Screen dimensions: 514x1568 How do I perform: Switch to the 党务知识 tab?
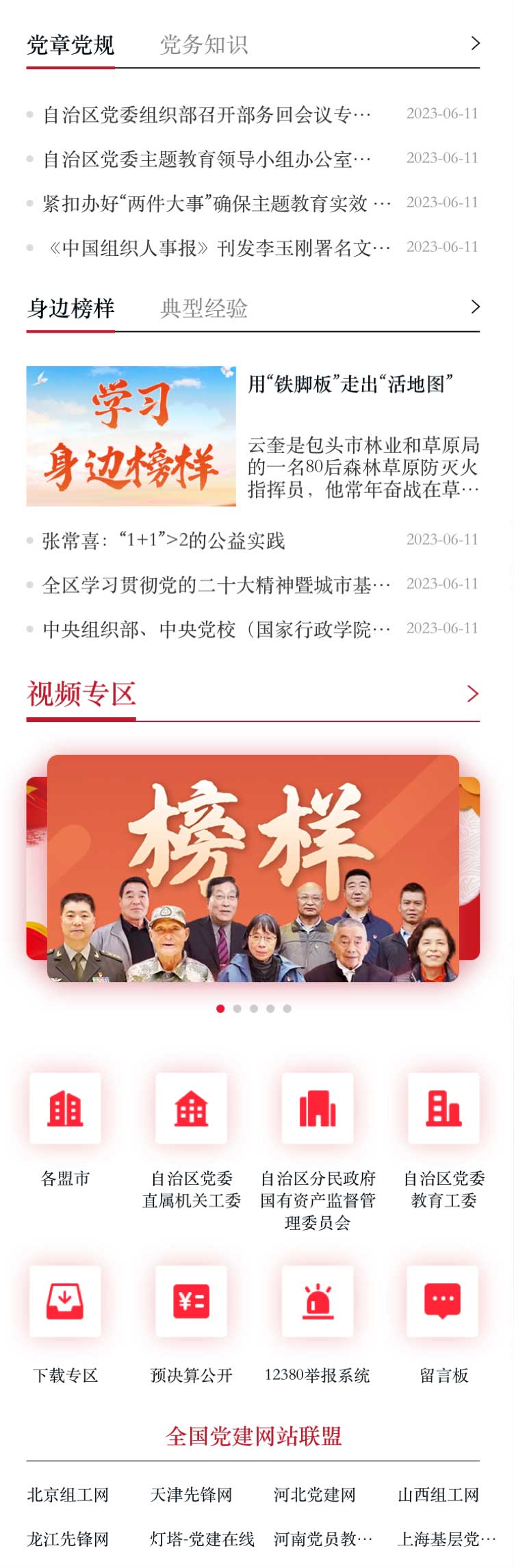(x=203, y=45)
